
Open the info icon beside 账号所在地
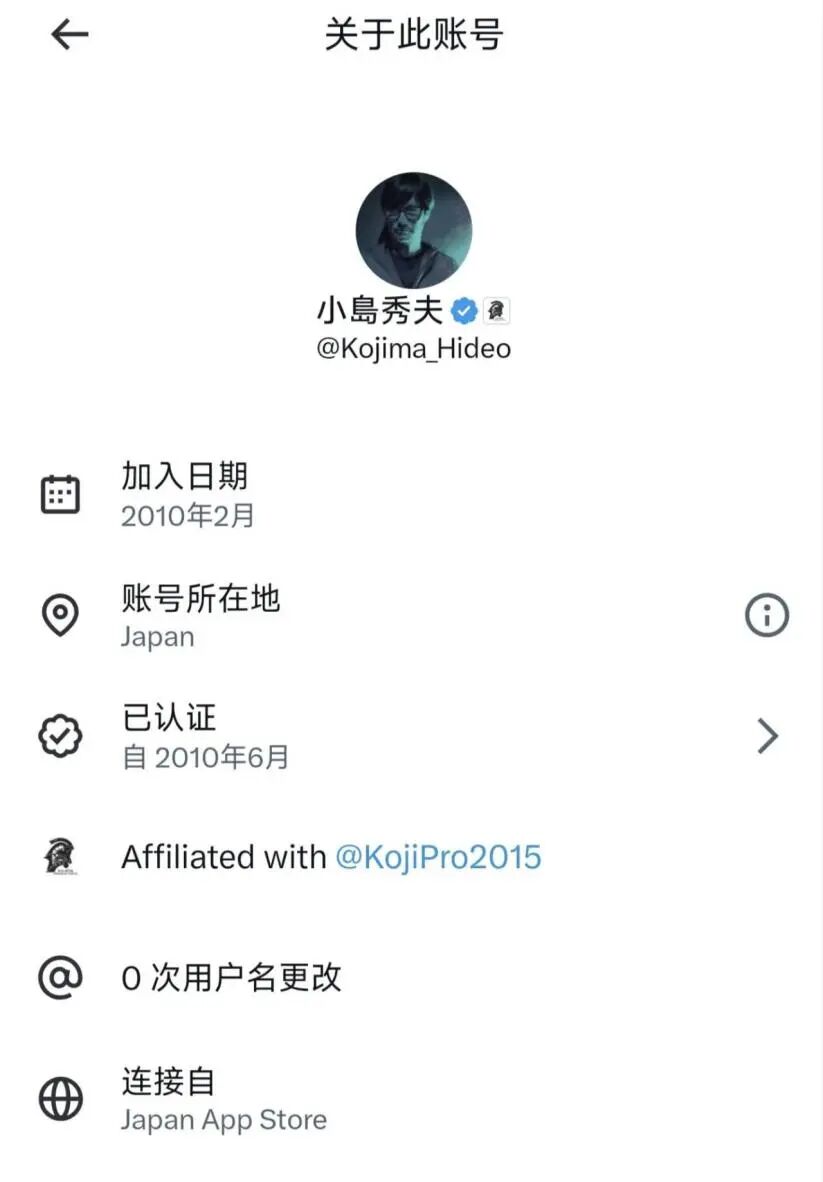[x=767, y=615]
